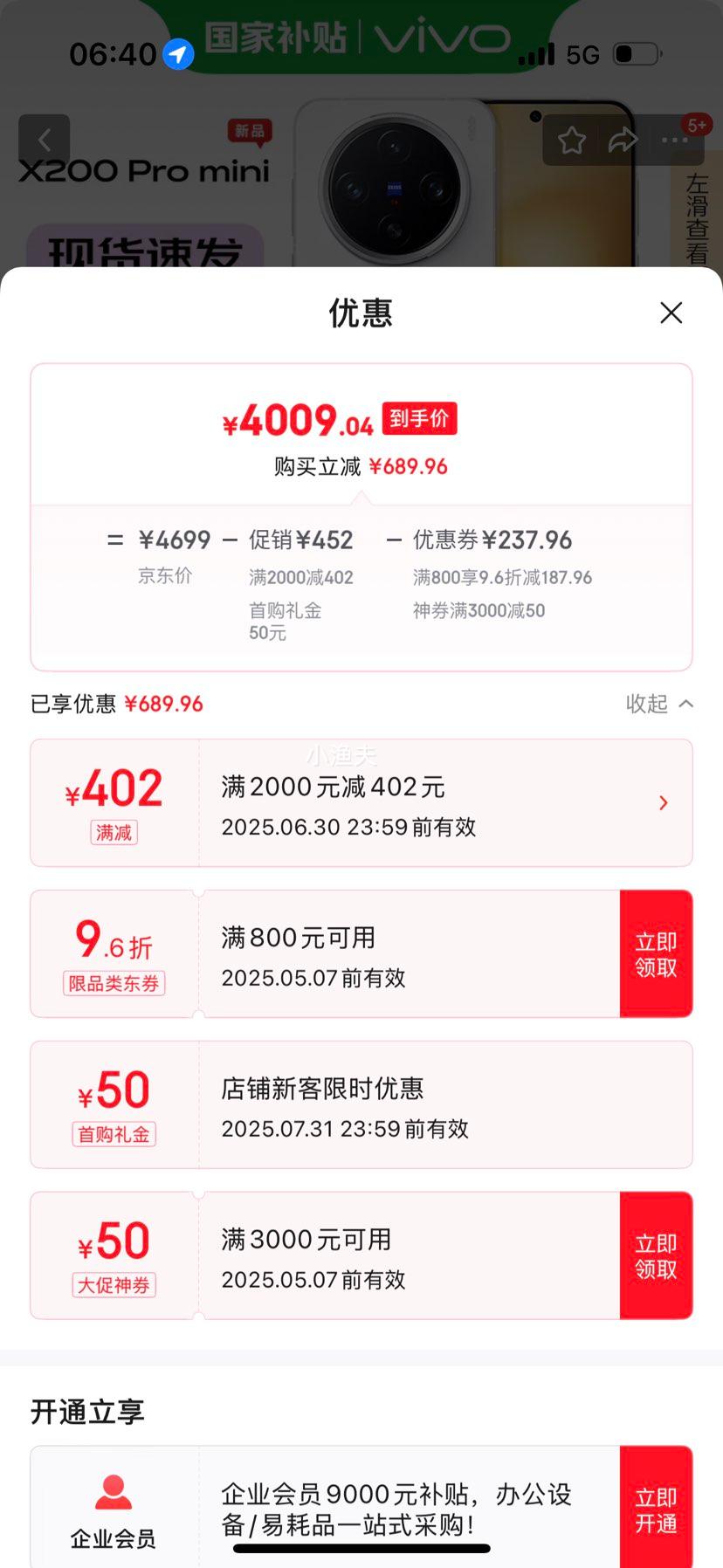723x1568 pixels.
Task: Claim the 9.6折 category coupon
Action: 656,953
